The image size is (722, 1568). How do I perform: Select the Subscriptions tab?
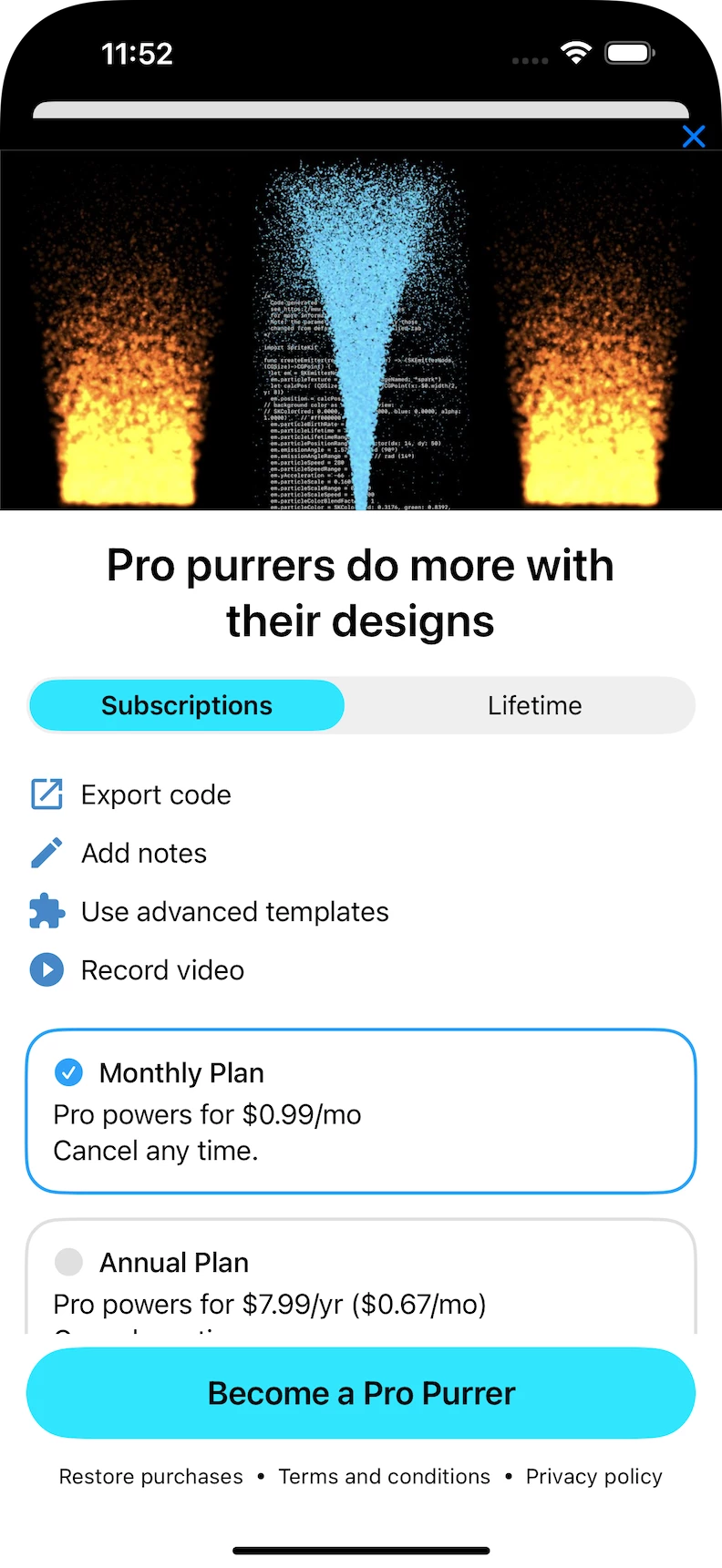(x=187, y=705)
